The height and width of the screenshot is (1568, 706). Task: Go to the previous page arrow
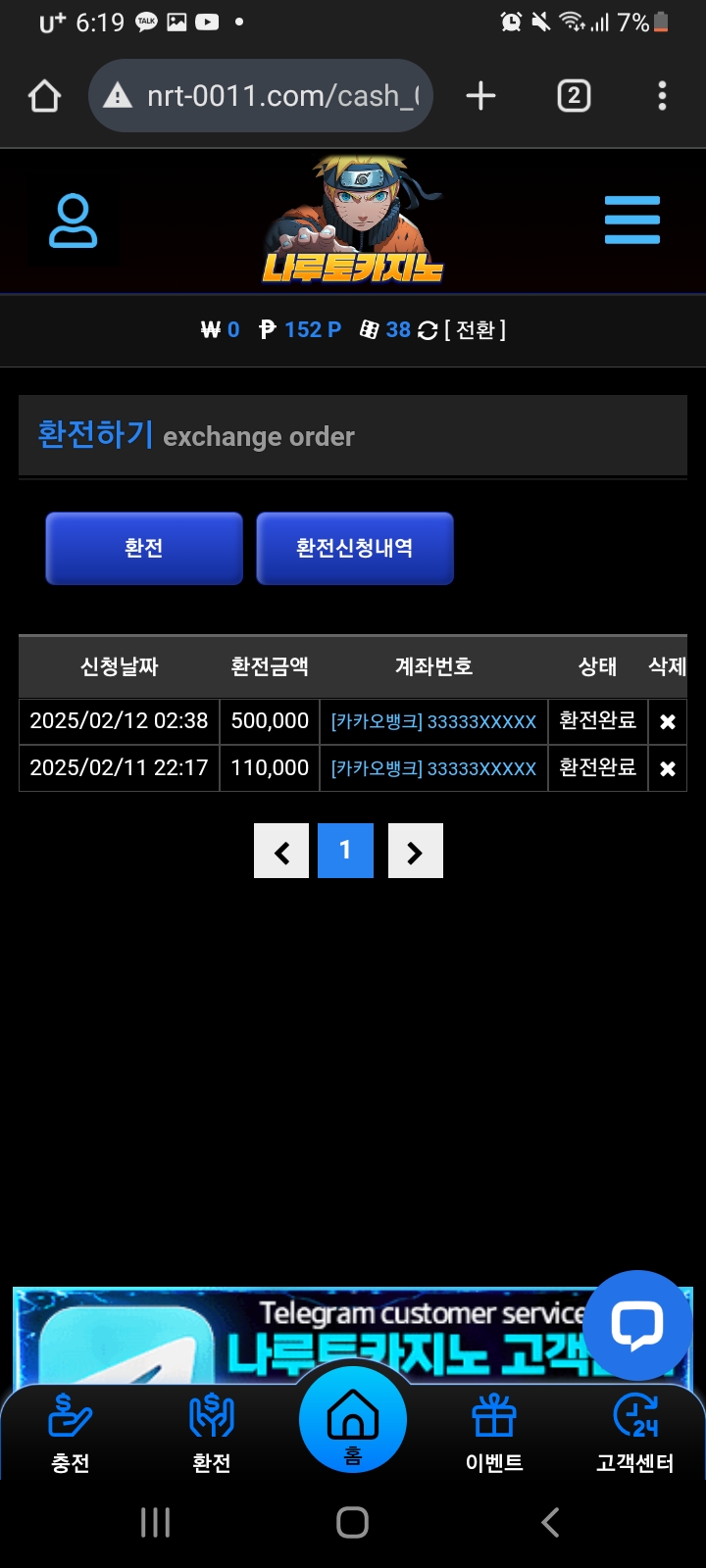point(281,851)
